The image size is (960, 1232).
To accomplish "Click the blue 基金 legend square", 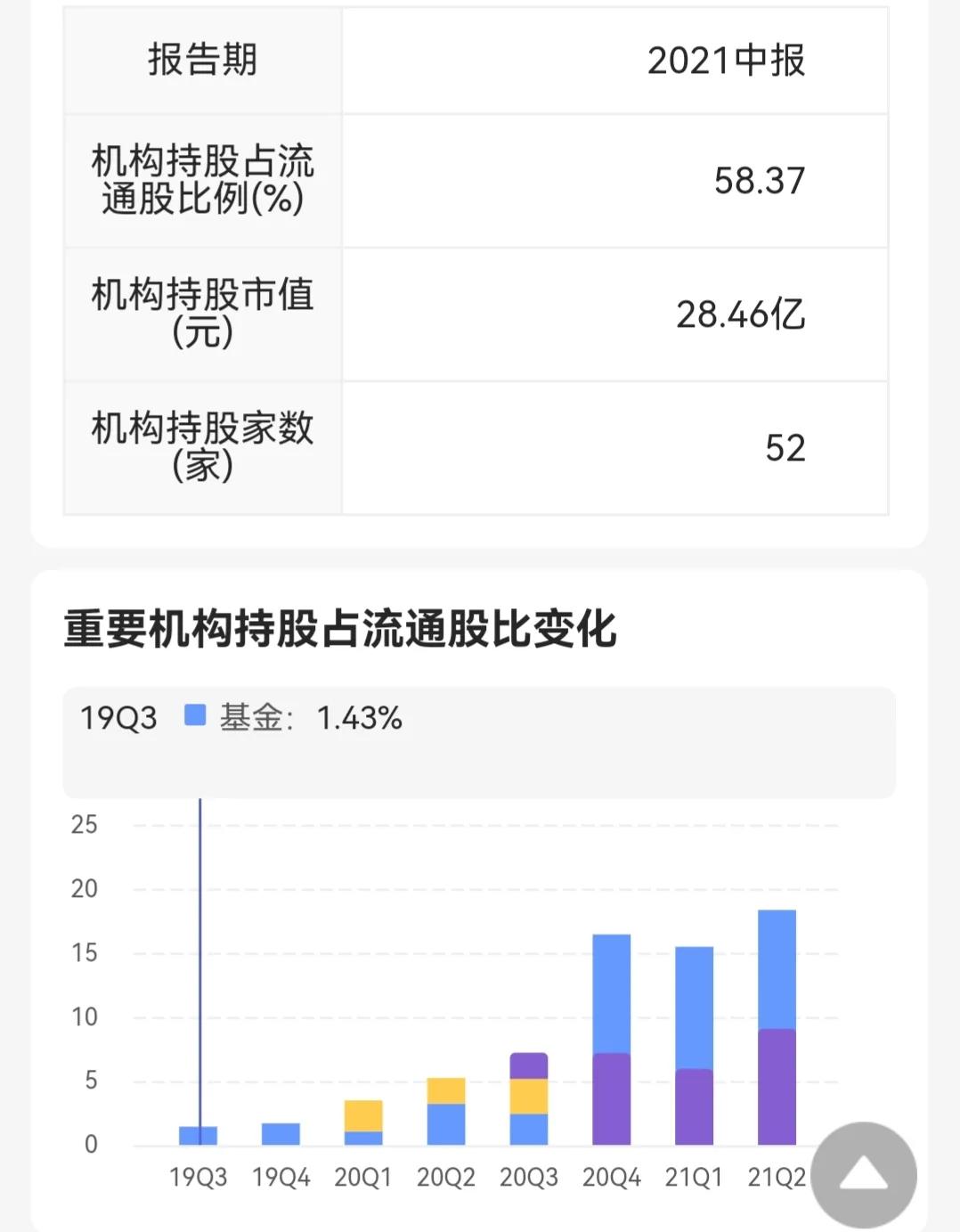I will [196, 715].
